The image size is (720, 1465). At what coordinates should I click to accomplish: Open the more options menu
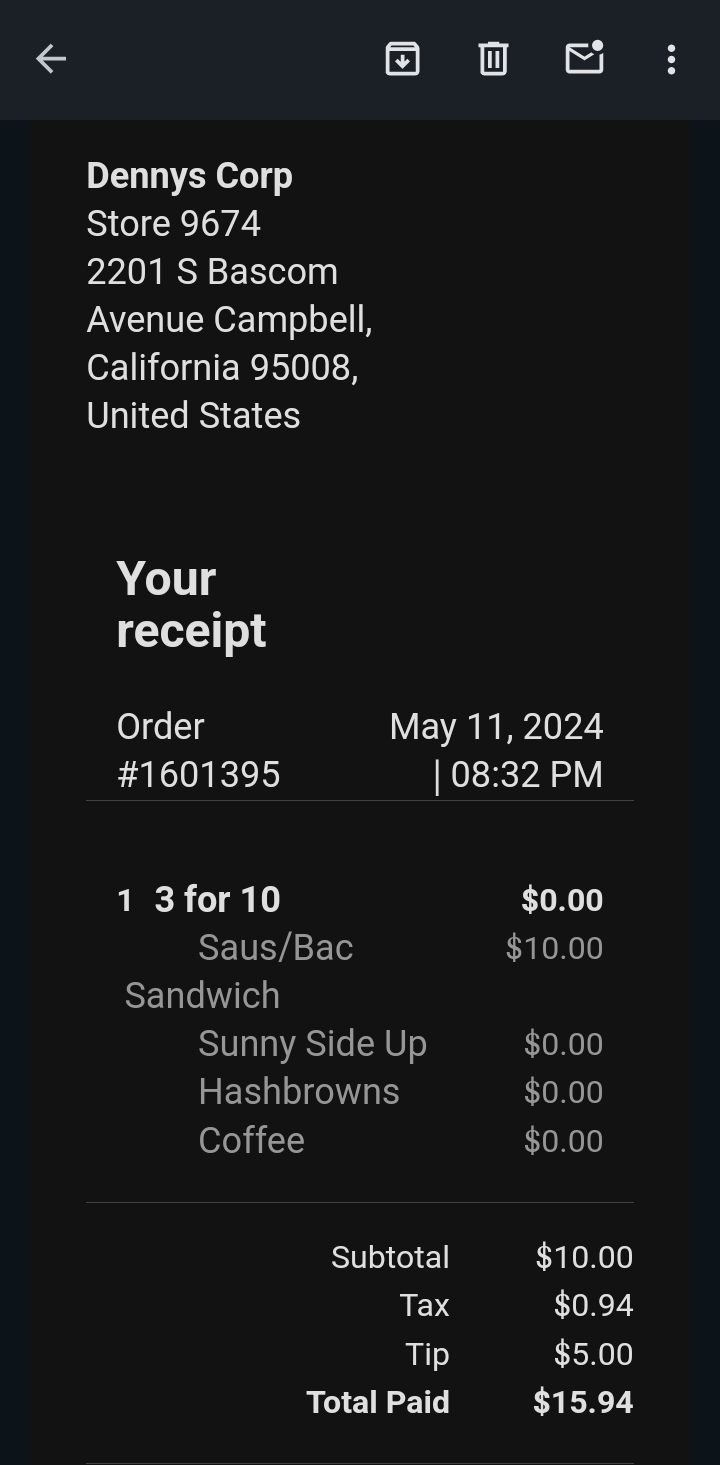click(x=671, y=60)
